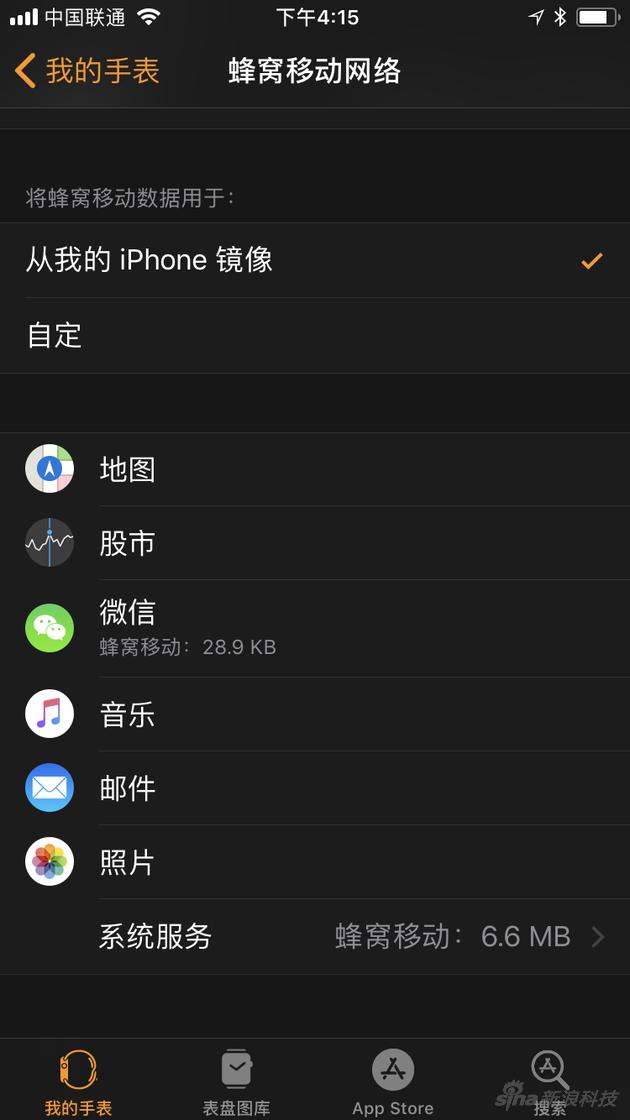Switch to the 表盘图库 tab
Image resolution: width=630 pixels, height=1120 pixels.
pyautogui.click(x=236, y=1081)
